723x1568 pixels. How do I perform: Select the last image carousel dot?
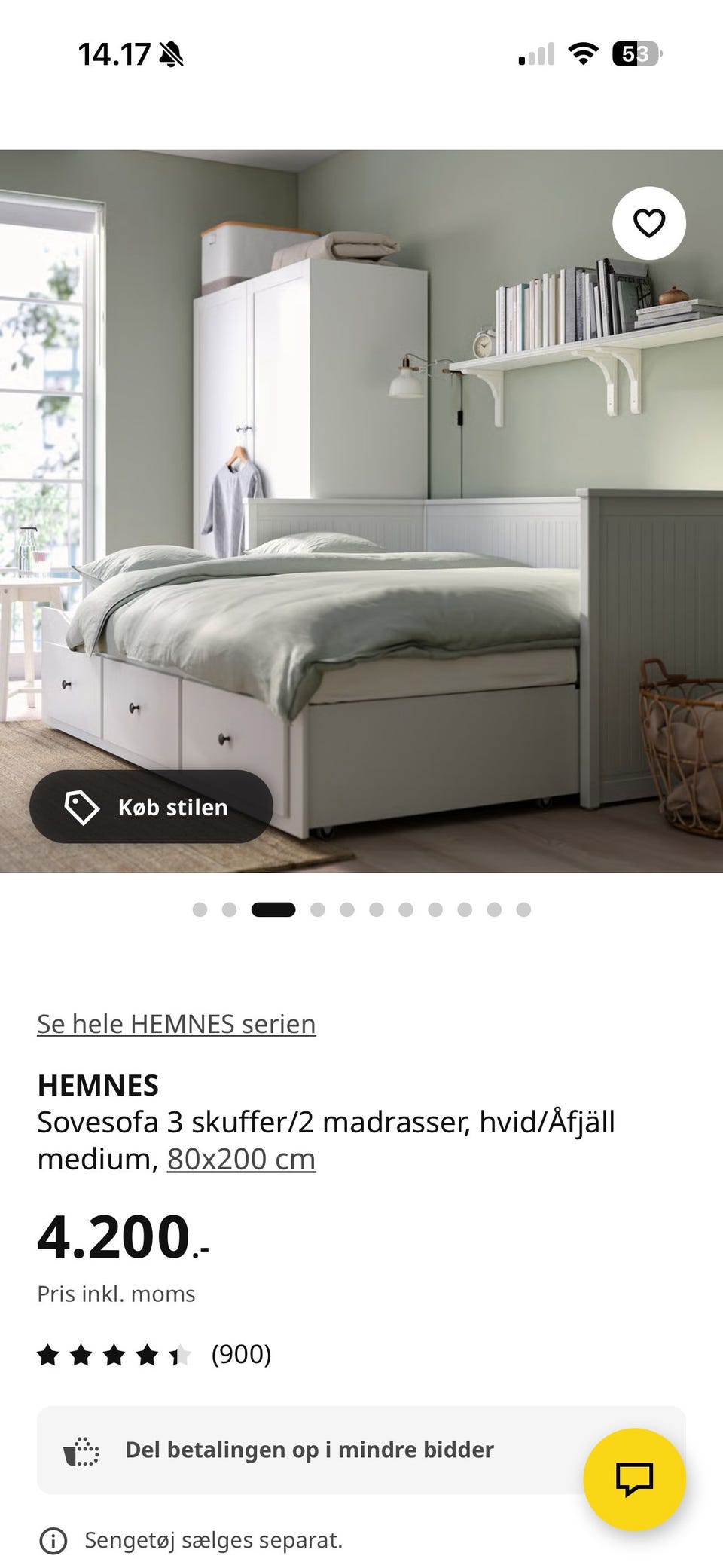pos(523,909)
